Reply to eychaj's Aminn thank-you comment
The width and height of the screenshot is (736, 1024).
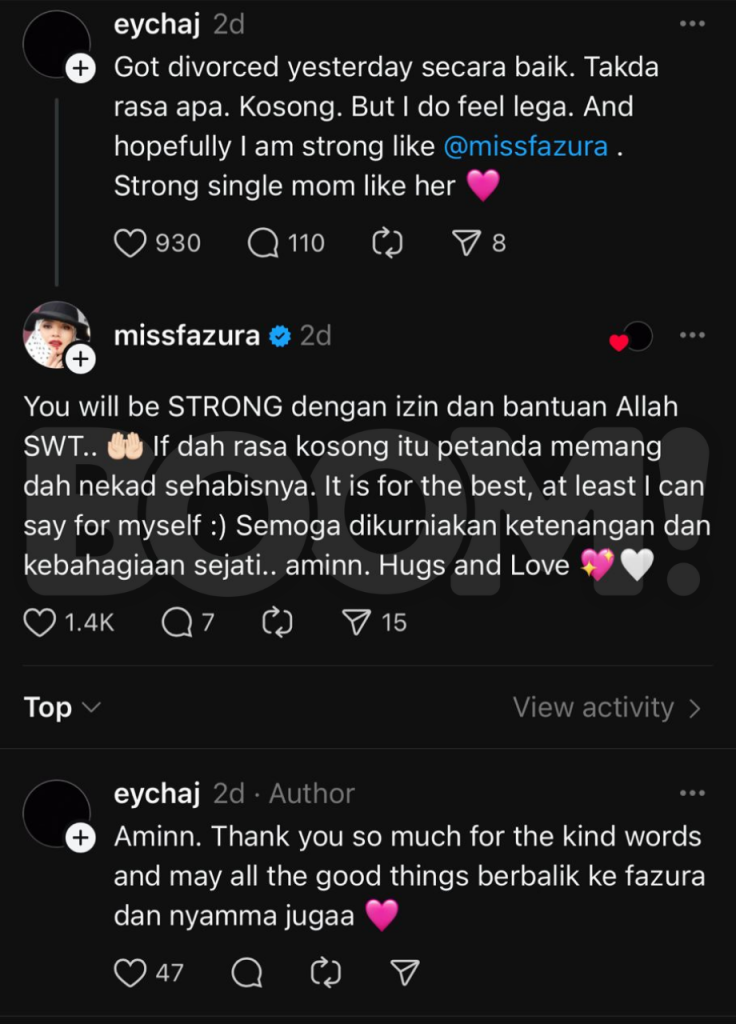click(x=247, y=972)
